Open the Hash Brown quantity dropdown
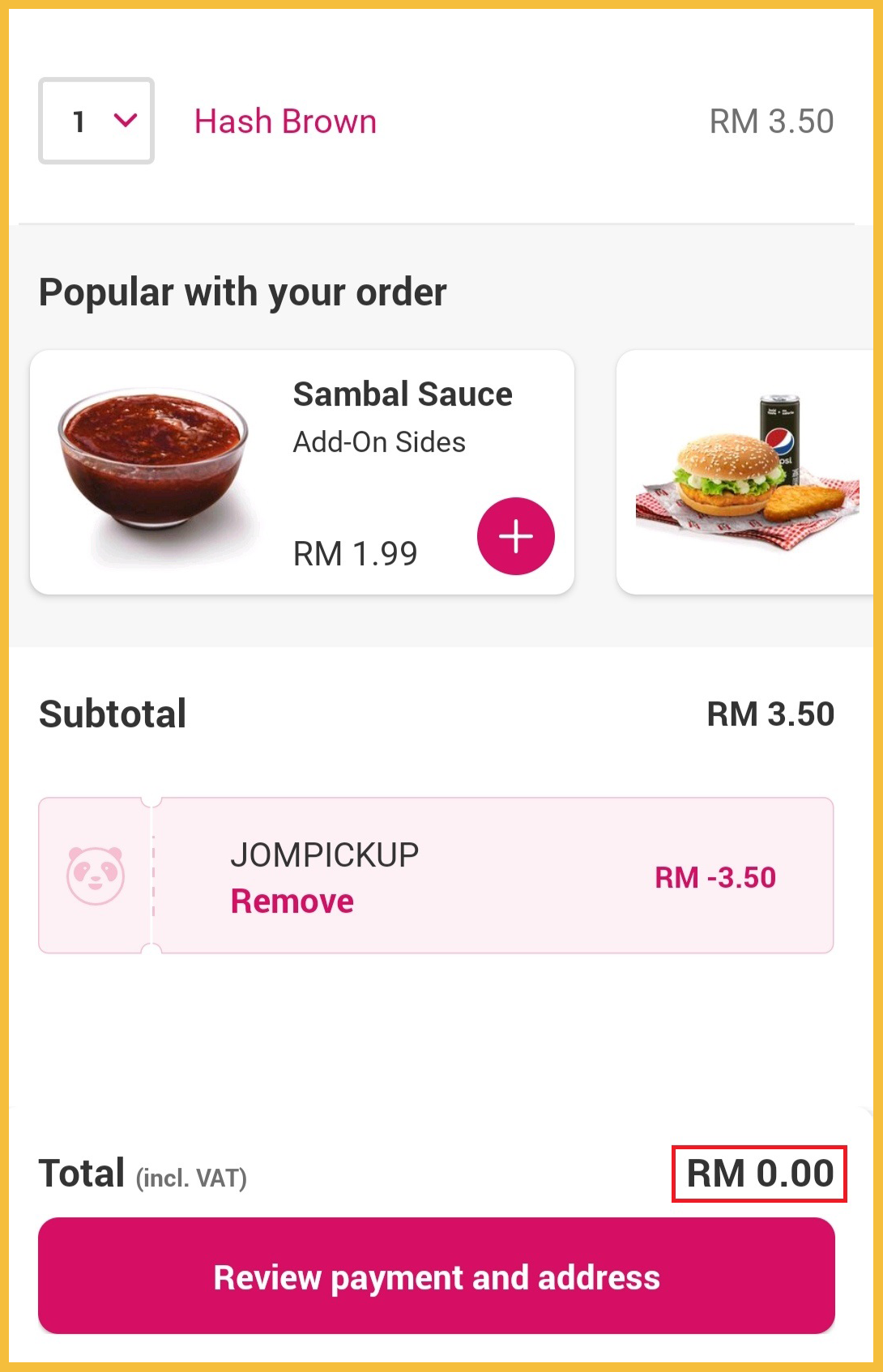This screenshot has width=883, height=1372. pyautogui.click(x=96, y=121)
